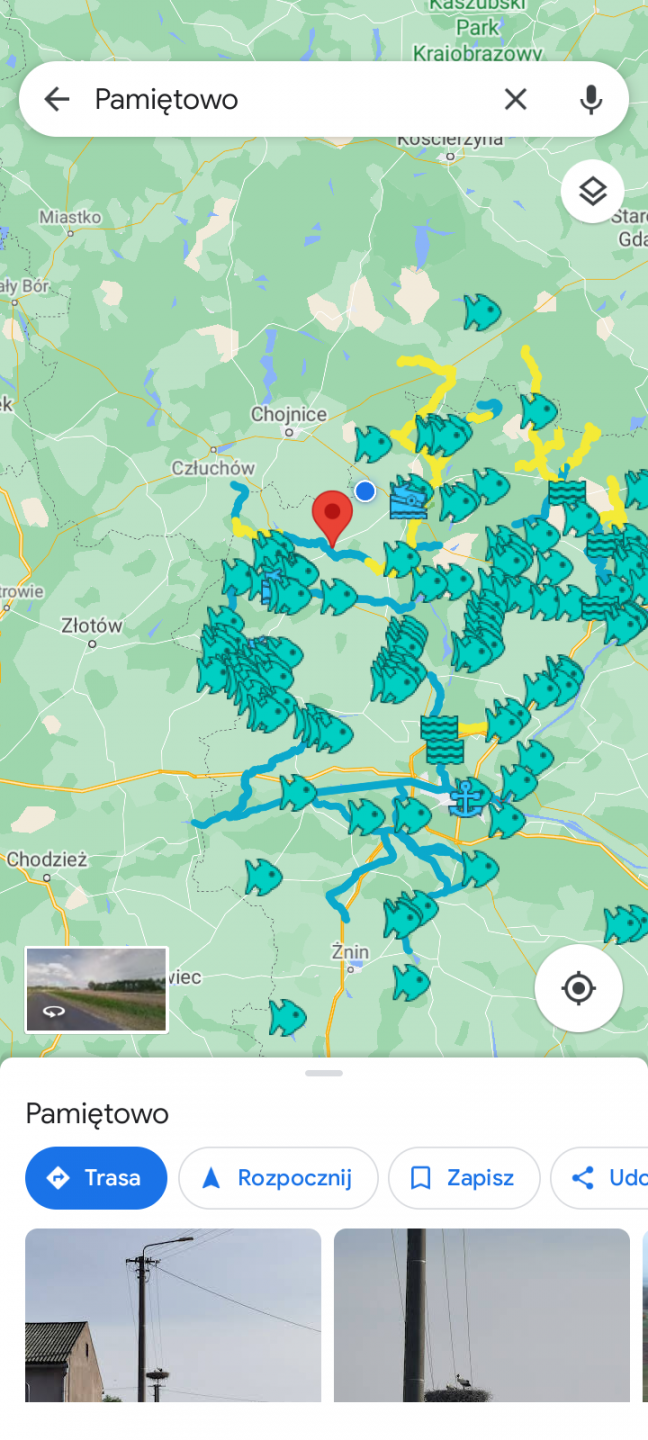Viewport: 648px width, 1440px height.
Task: Select the anchor marker on the map
Action: click(466, 797)
